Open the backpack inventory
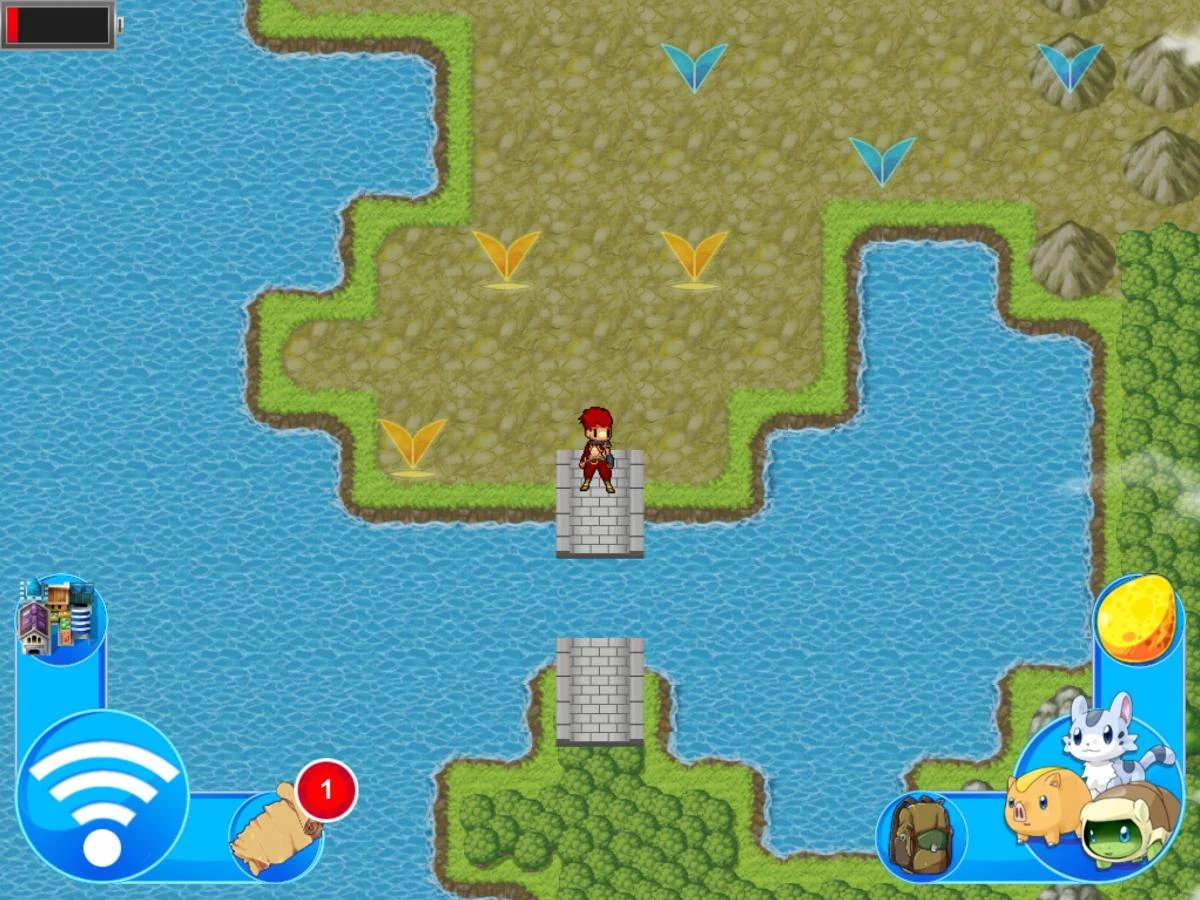Viewport: 1200px width, 900px height. tap(920, 836)
